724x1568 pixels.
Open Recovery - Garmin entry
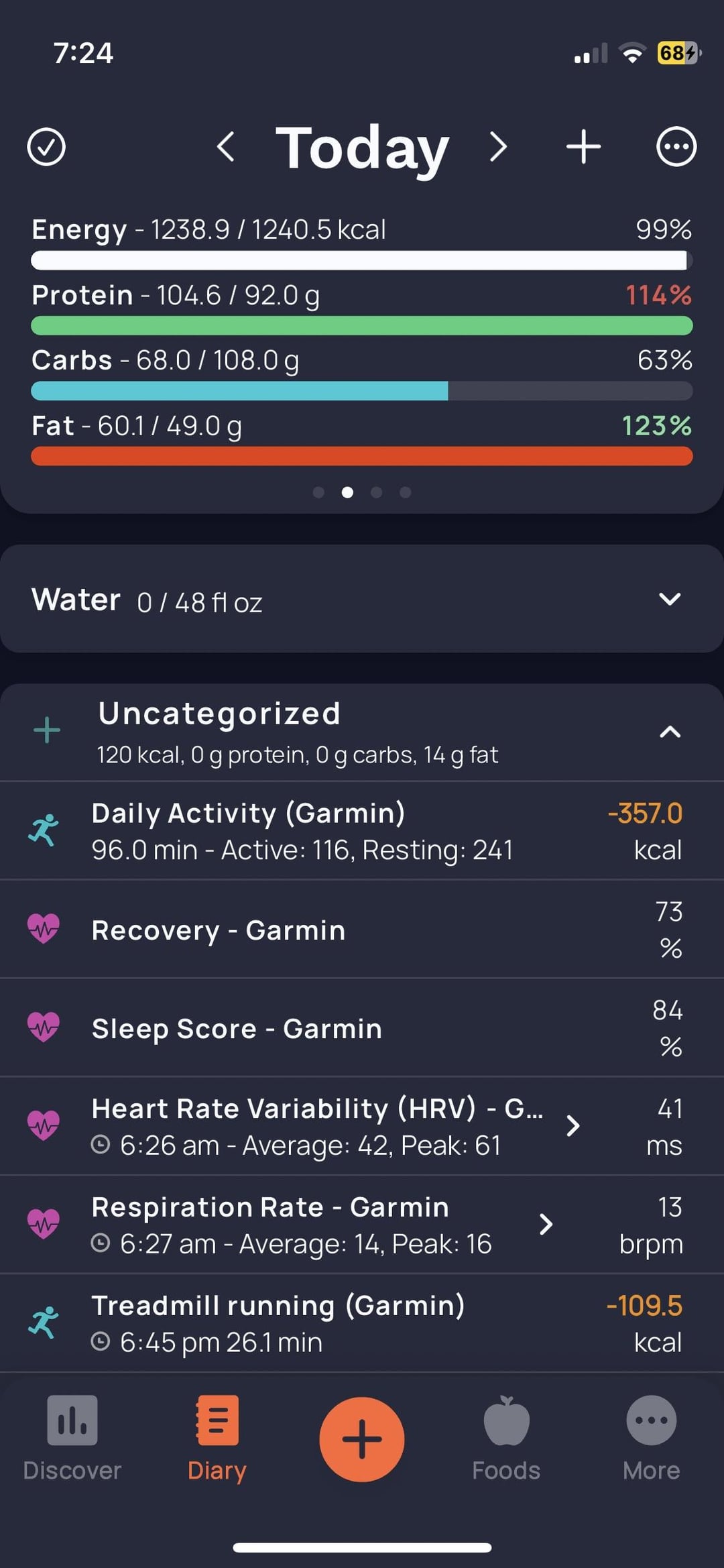point(362,930)
